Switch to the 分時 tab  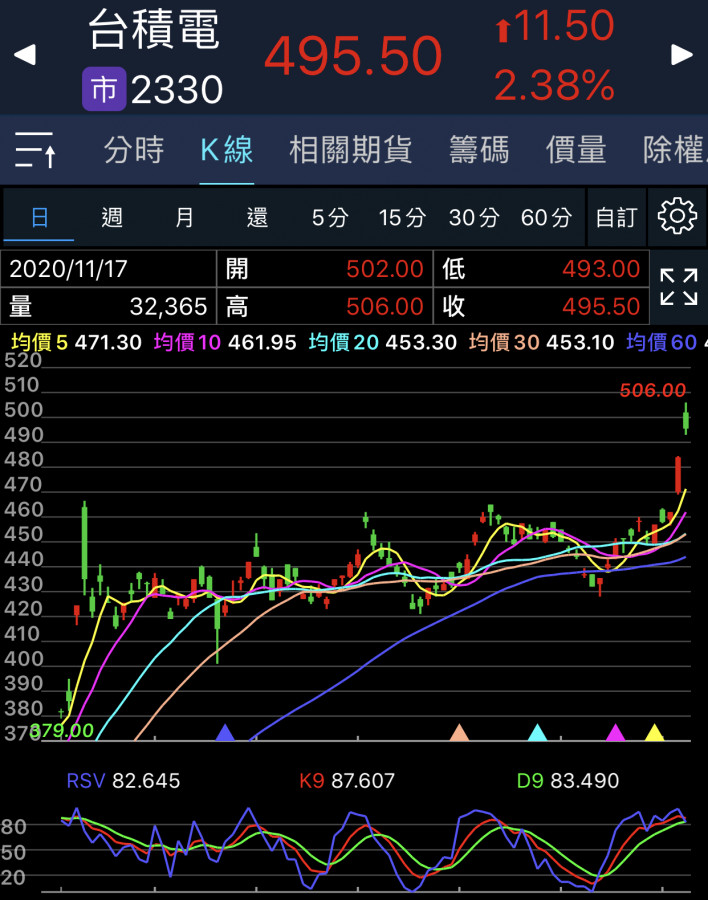[134, 151]
